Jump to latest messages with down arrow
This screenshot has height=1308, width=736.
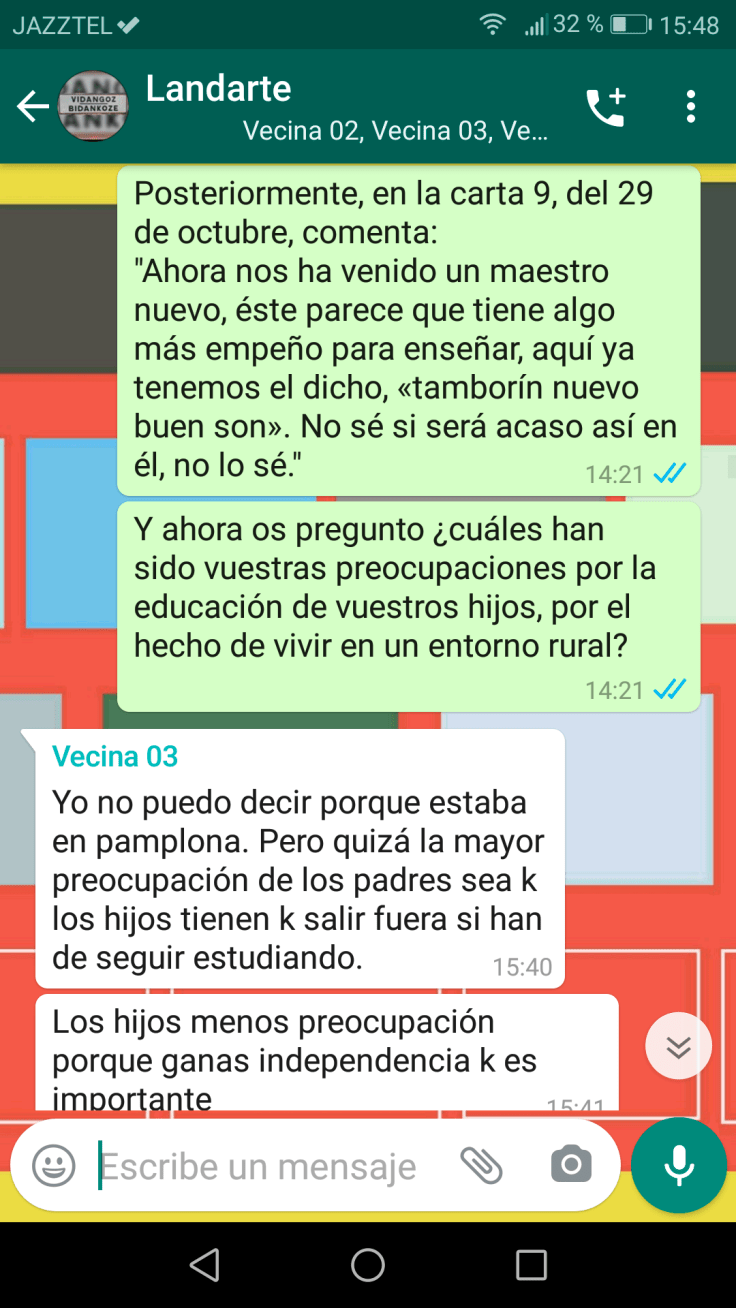(x=679, y=1046)
